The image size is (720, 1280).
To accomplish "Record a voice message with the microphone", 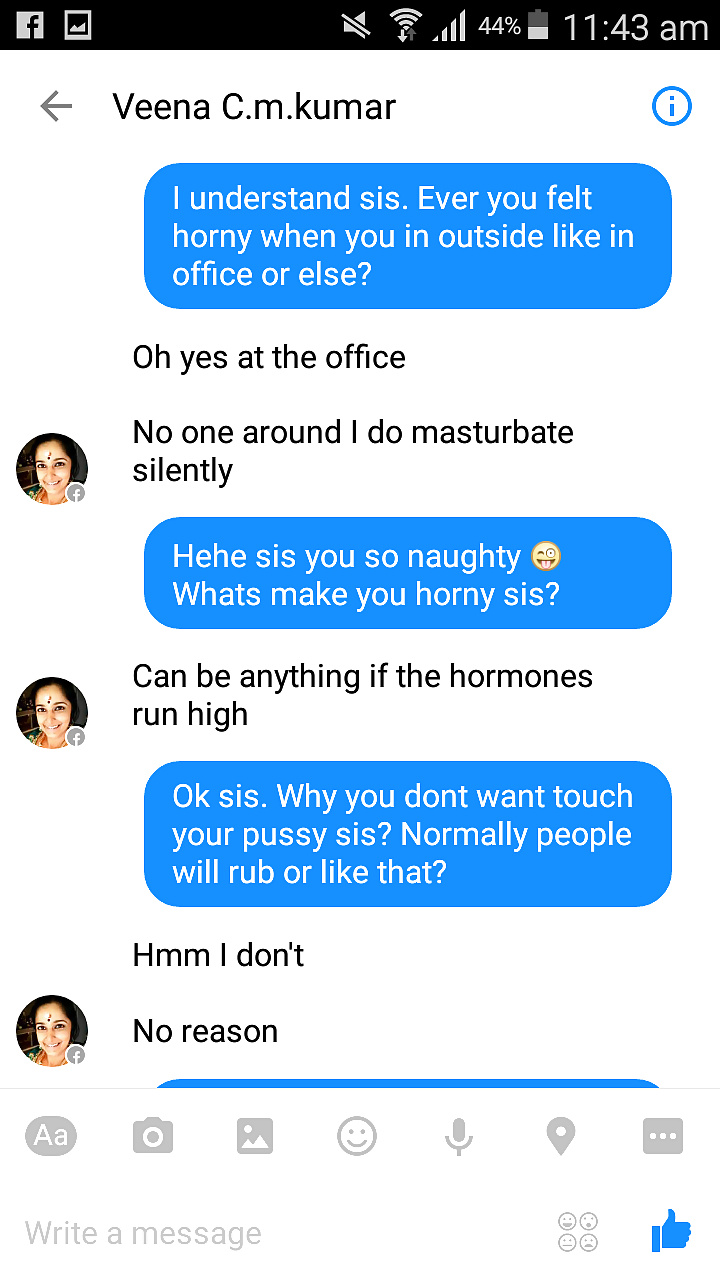I will coord(459,1136).
